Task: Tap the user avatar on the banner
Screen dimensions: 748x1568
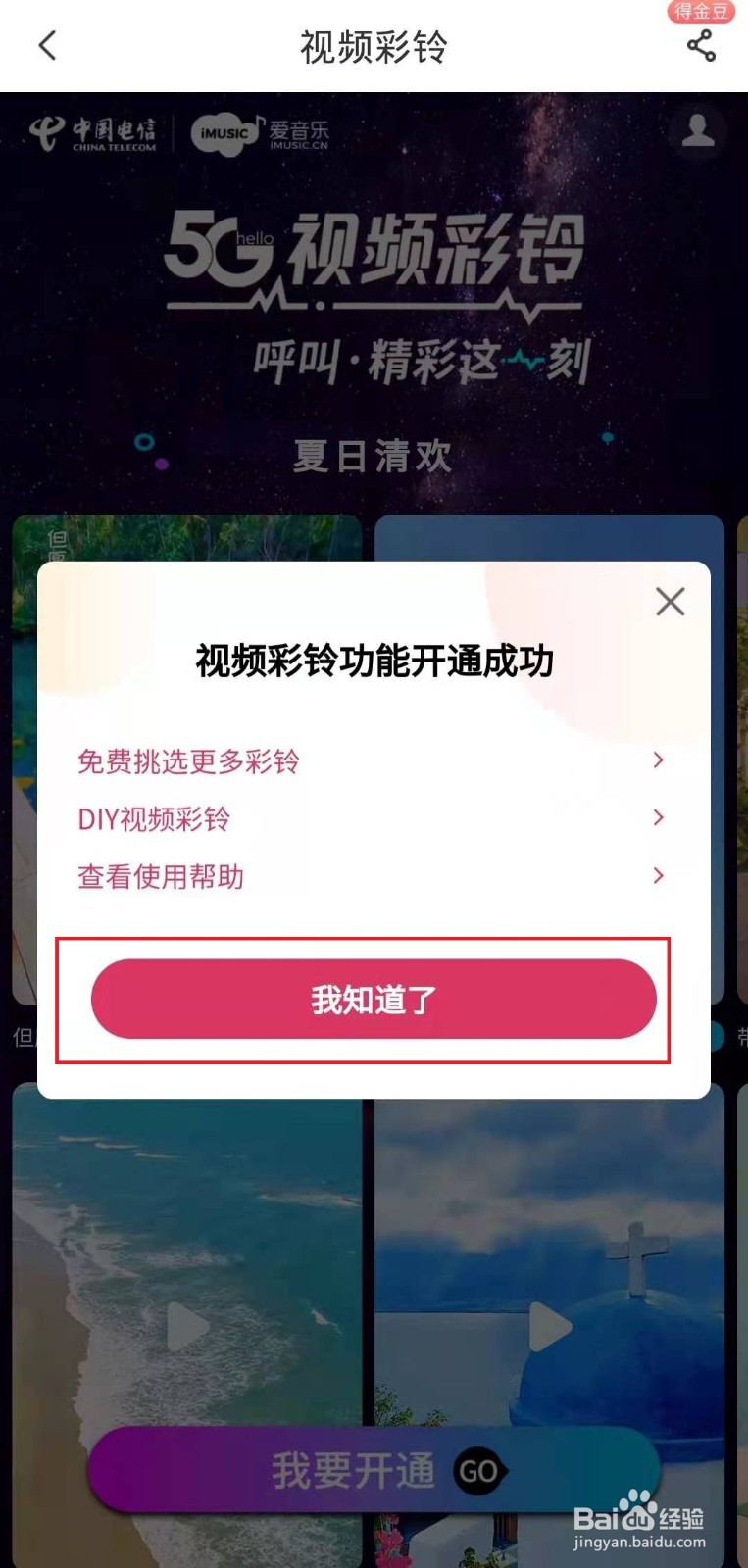Action: (697, 128)
